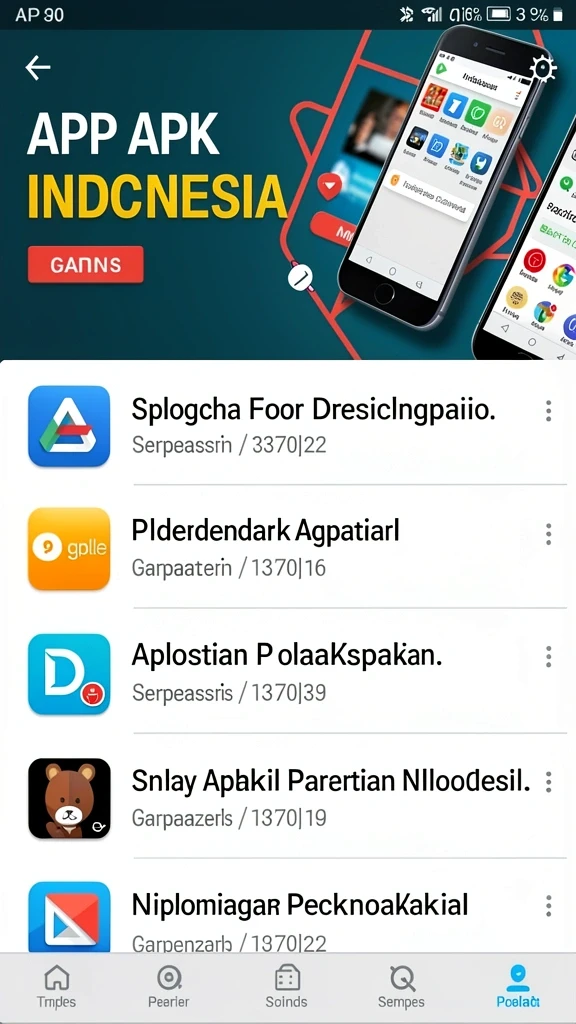Viewport: 576px width, 1024px height.
Task: Go back with the arrow icon
Action: [x=38, y=67]
